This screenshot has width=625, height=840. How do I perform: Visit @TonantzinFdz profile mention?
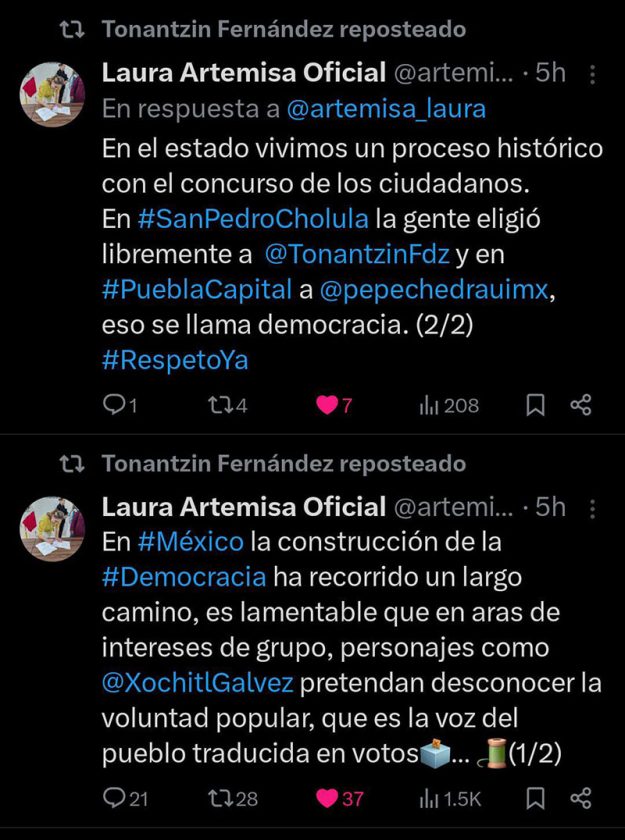click(356, 254)
